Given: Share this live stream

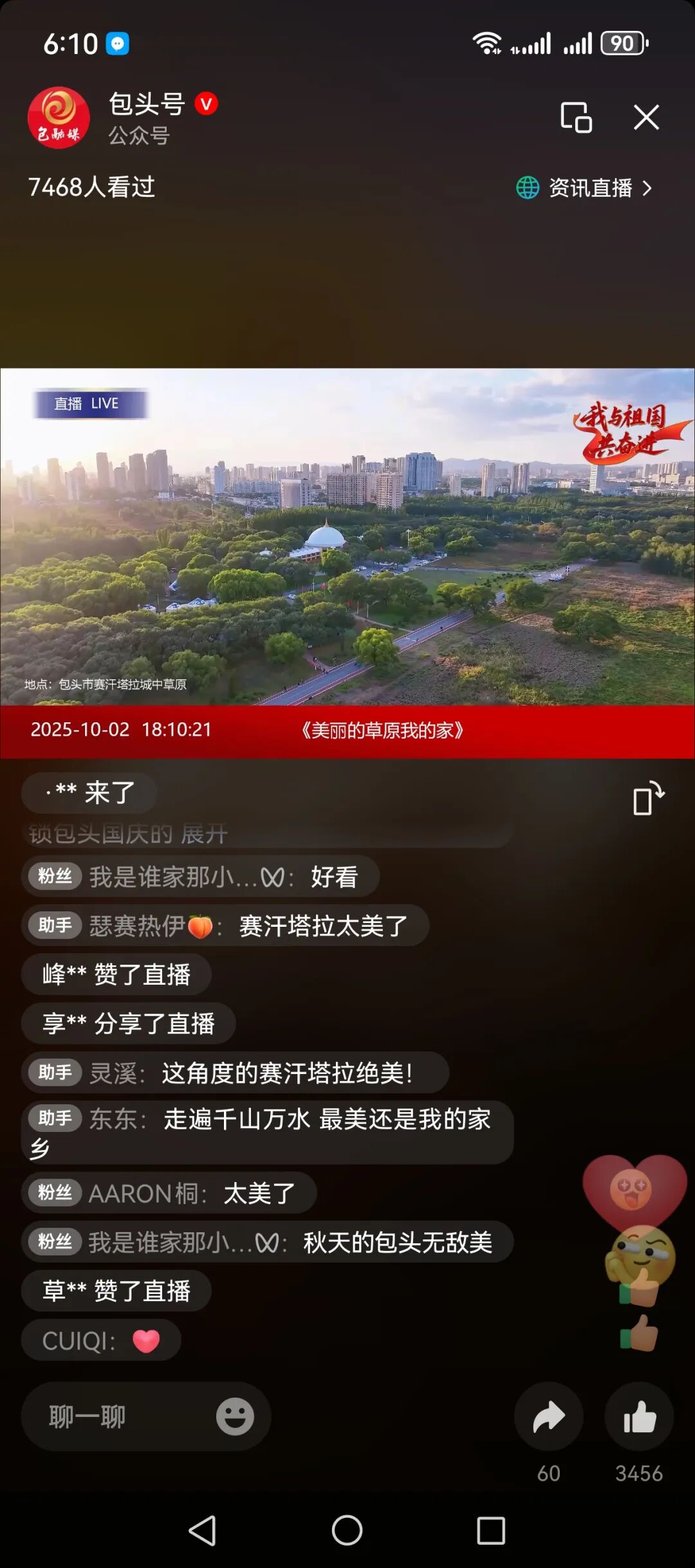Looking at the screenshot, I should tap(549, 1416).
